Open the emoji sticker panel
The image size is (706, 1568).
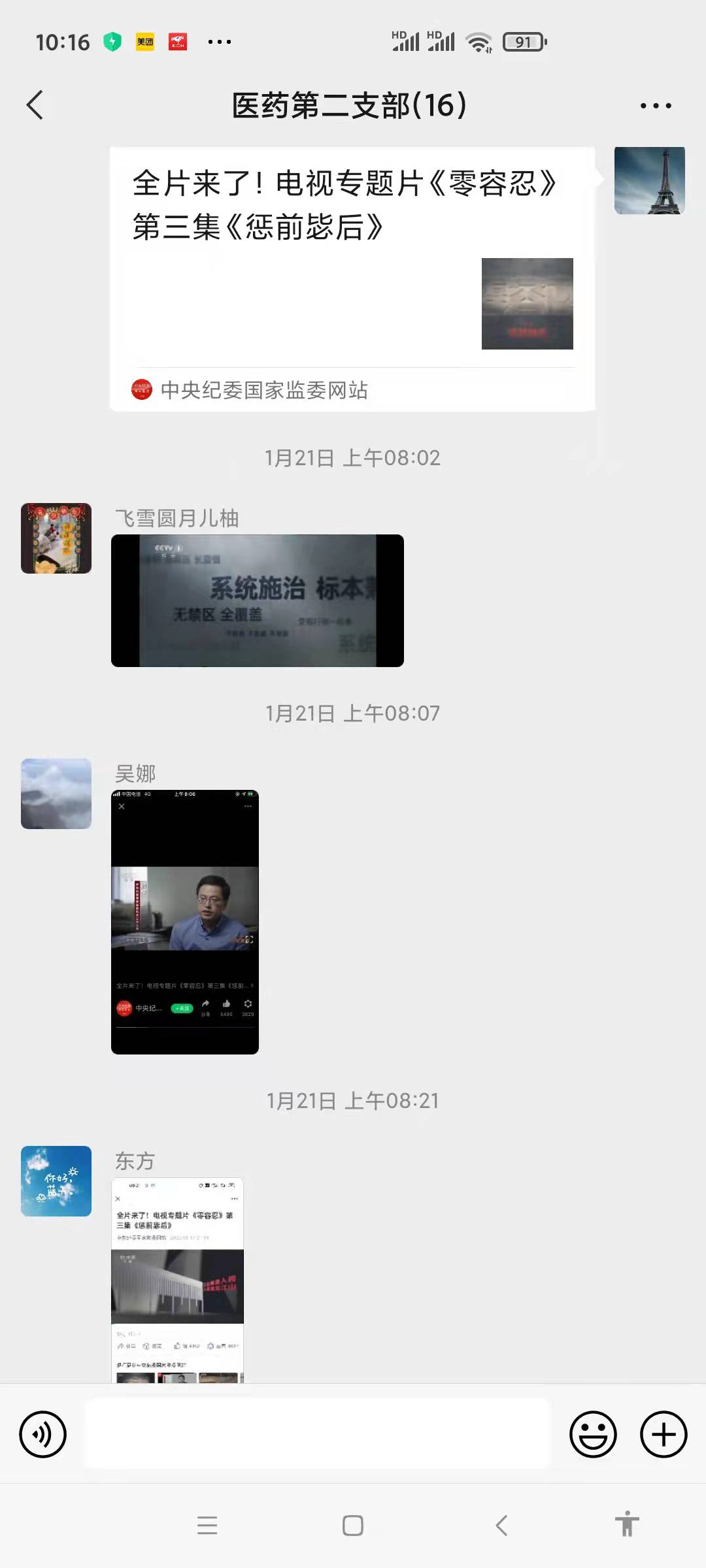(593, 1434)
